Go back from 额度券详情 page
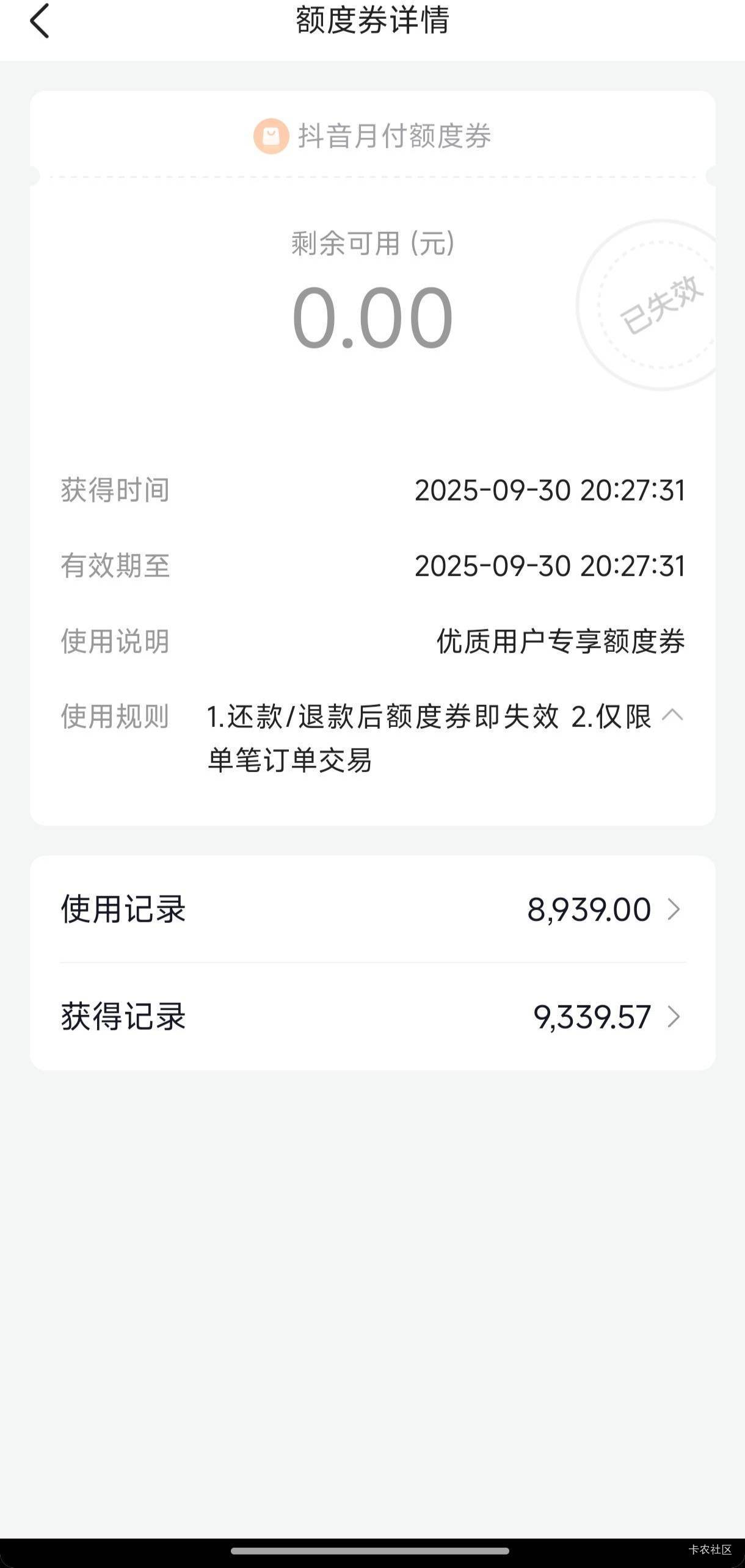Screen dimensions: 745x1568 (39, 21)
